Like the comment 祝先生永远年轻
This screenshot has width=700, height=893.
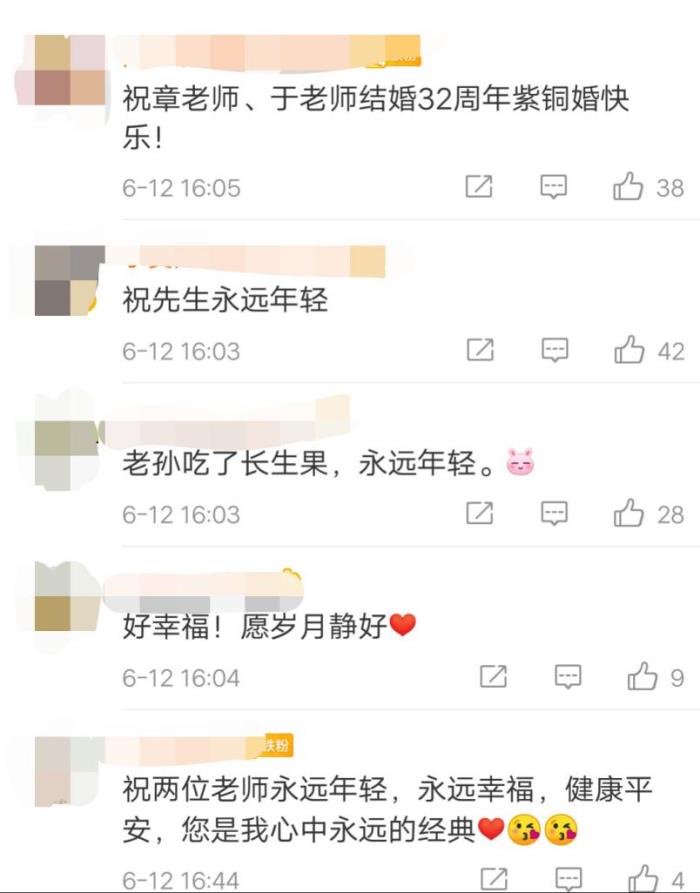(629, 350)
